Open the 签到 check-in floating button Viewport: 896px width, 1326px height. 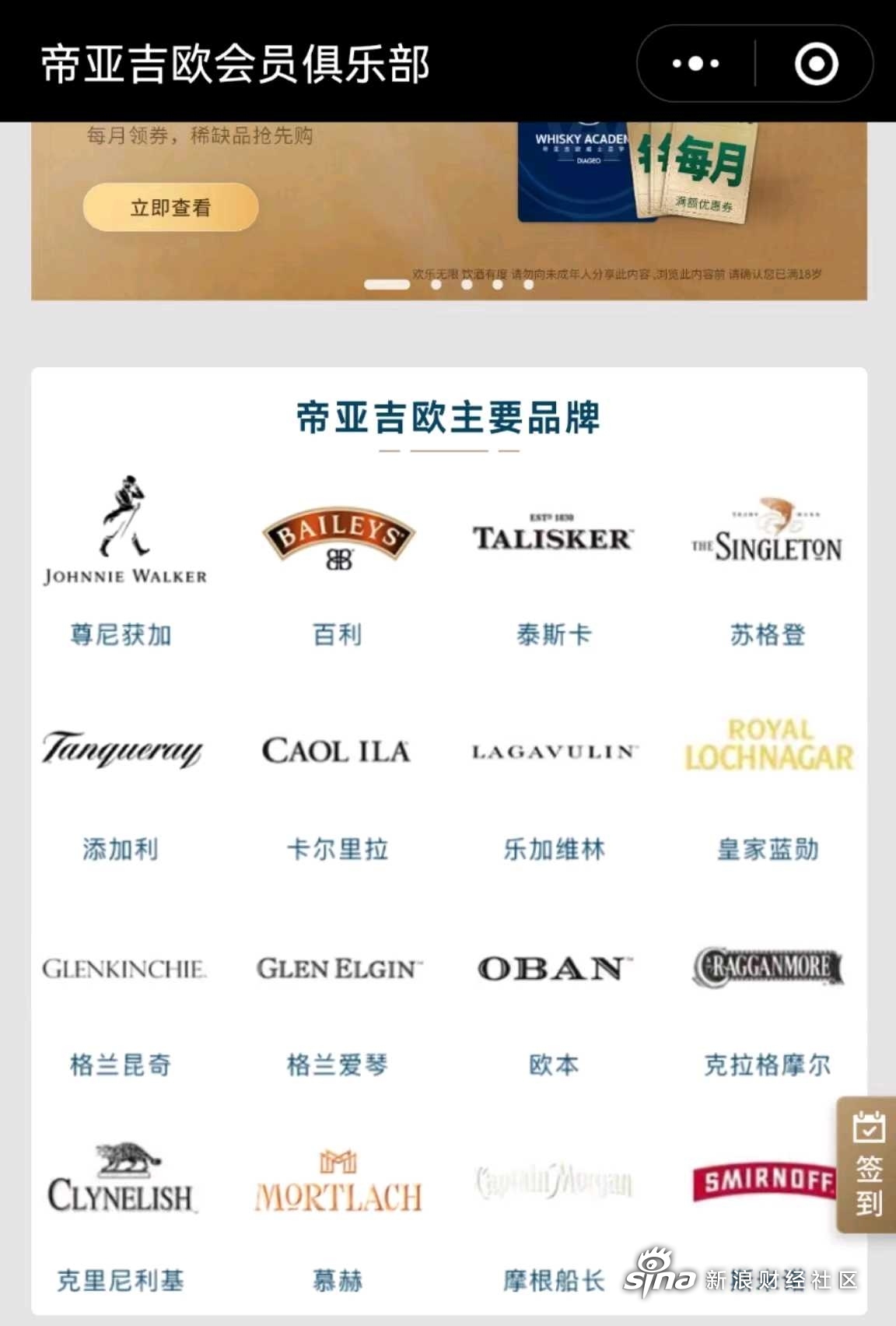click(868, 1165)
